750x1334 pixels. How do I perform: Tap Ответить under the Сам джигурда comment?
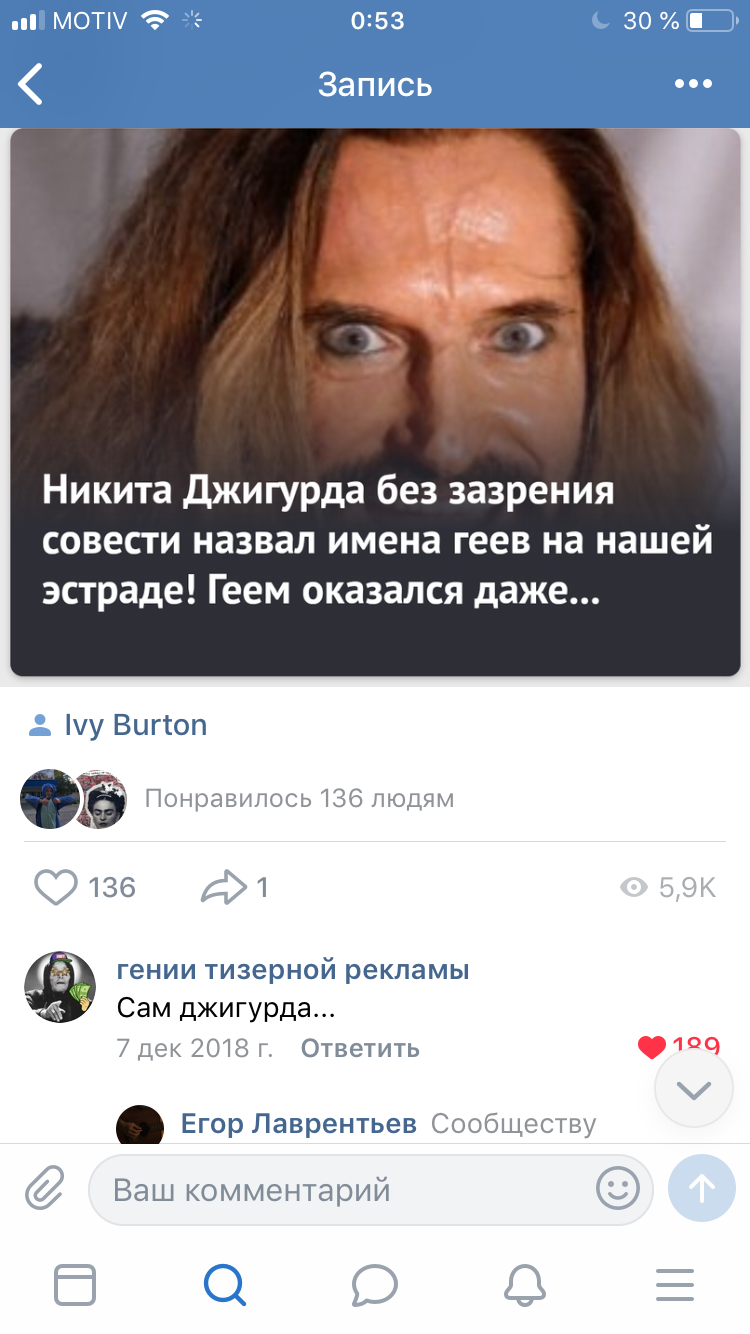click(360, 1048)
